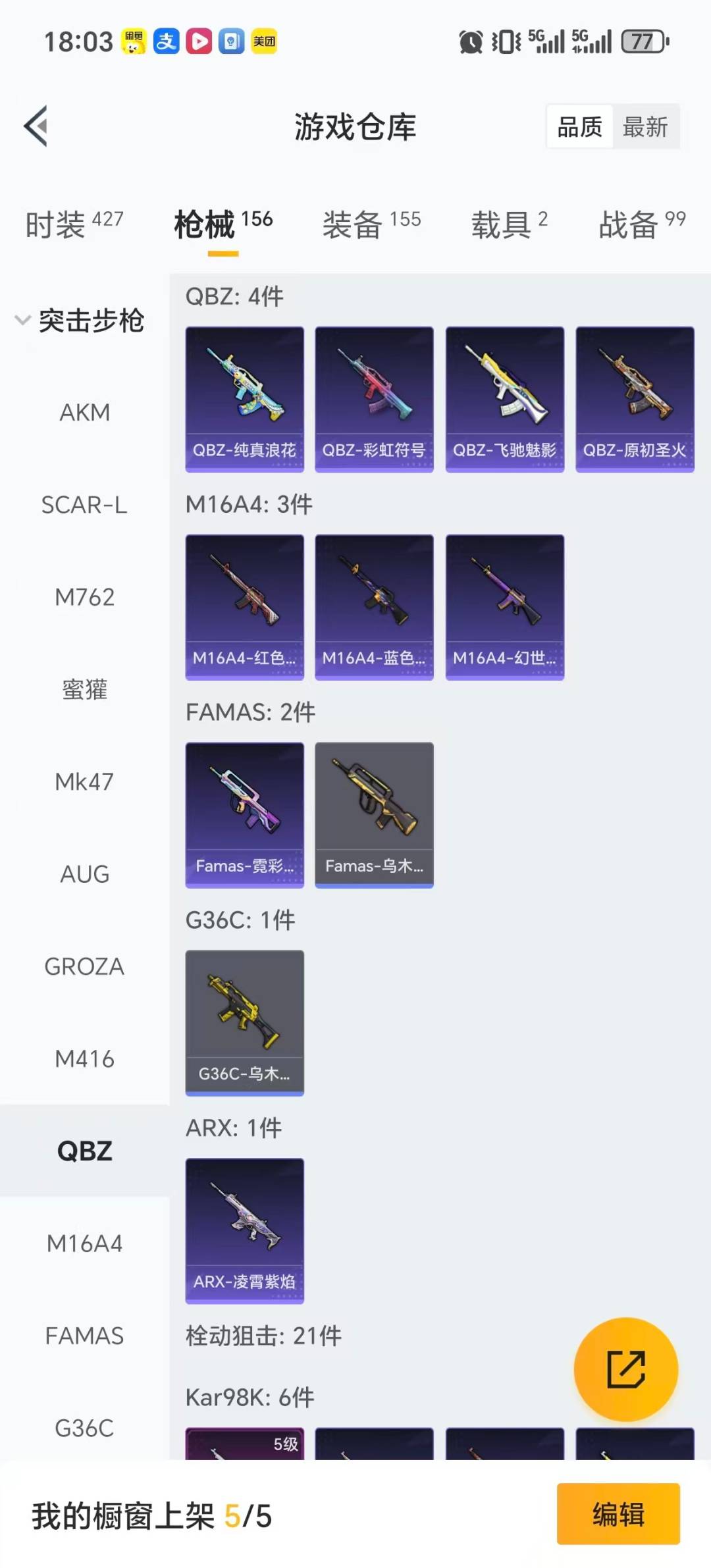Tap the 编辑 button
This screenshot has width=711, height=1568.
click(x=618, y=1513)
